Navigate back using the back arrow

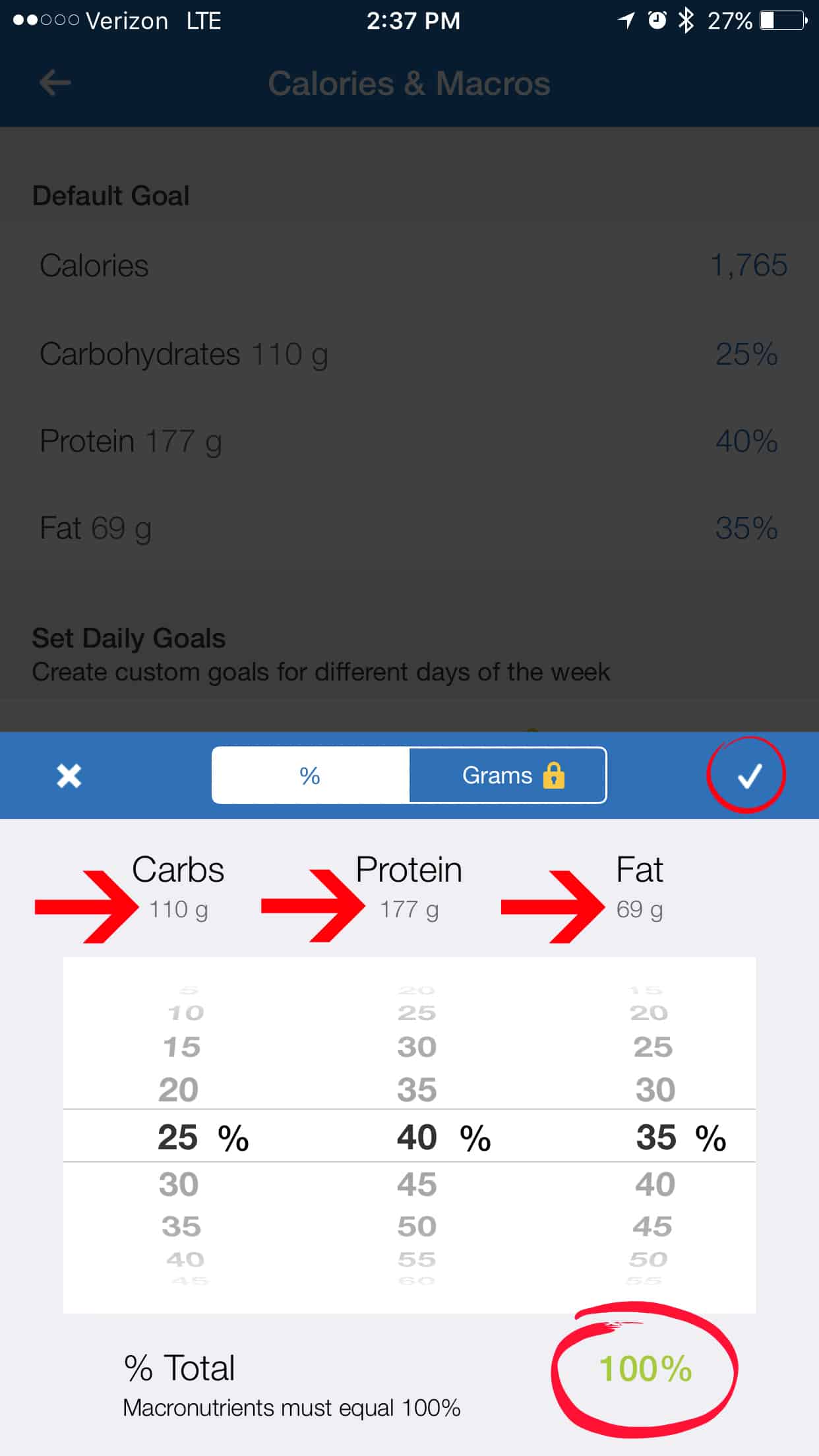coord(55,83)
